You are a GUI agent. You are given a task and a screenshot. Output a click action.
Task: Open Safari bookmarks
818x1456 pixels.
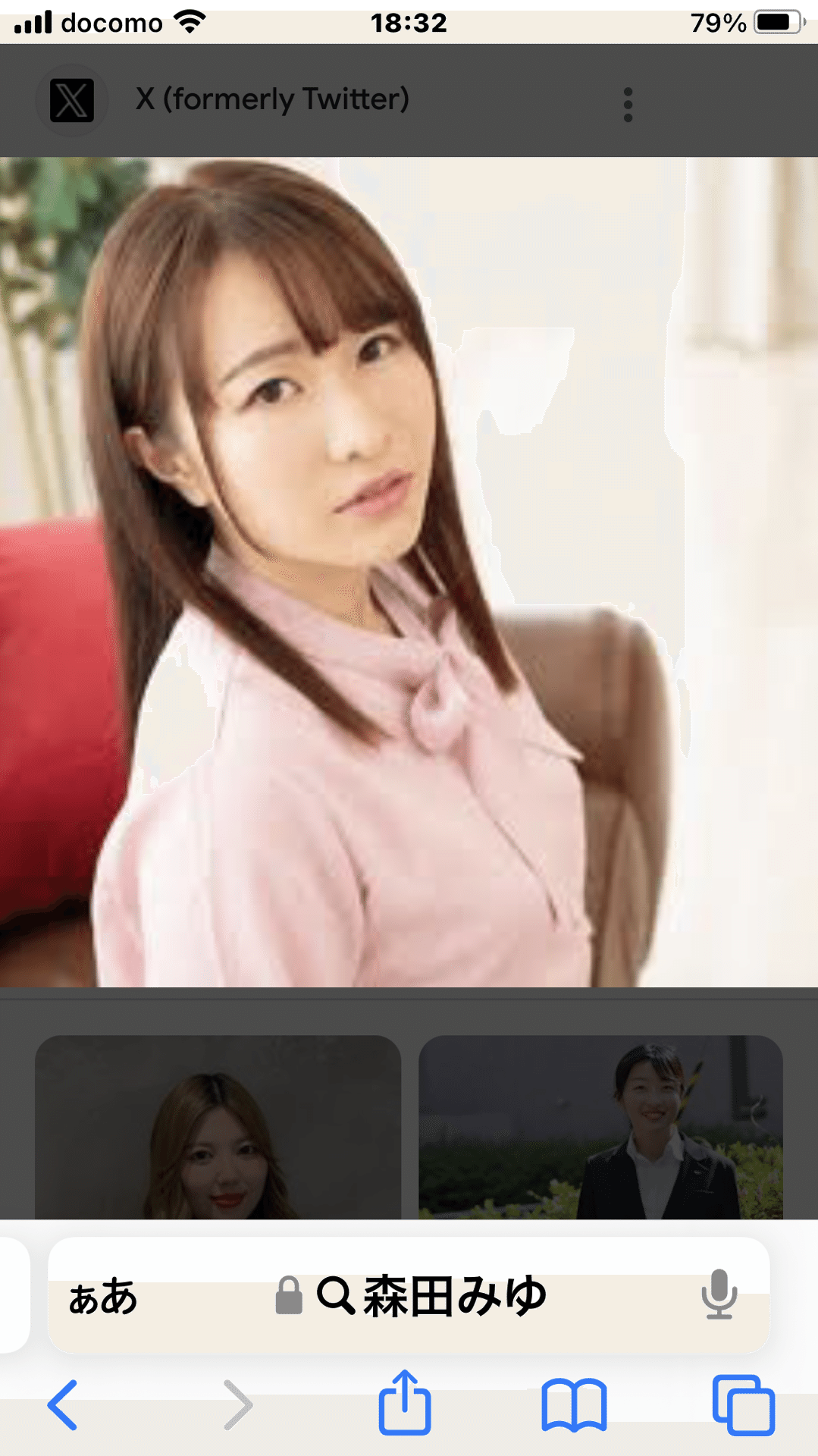[574, 1405]
